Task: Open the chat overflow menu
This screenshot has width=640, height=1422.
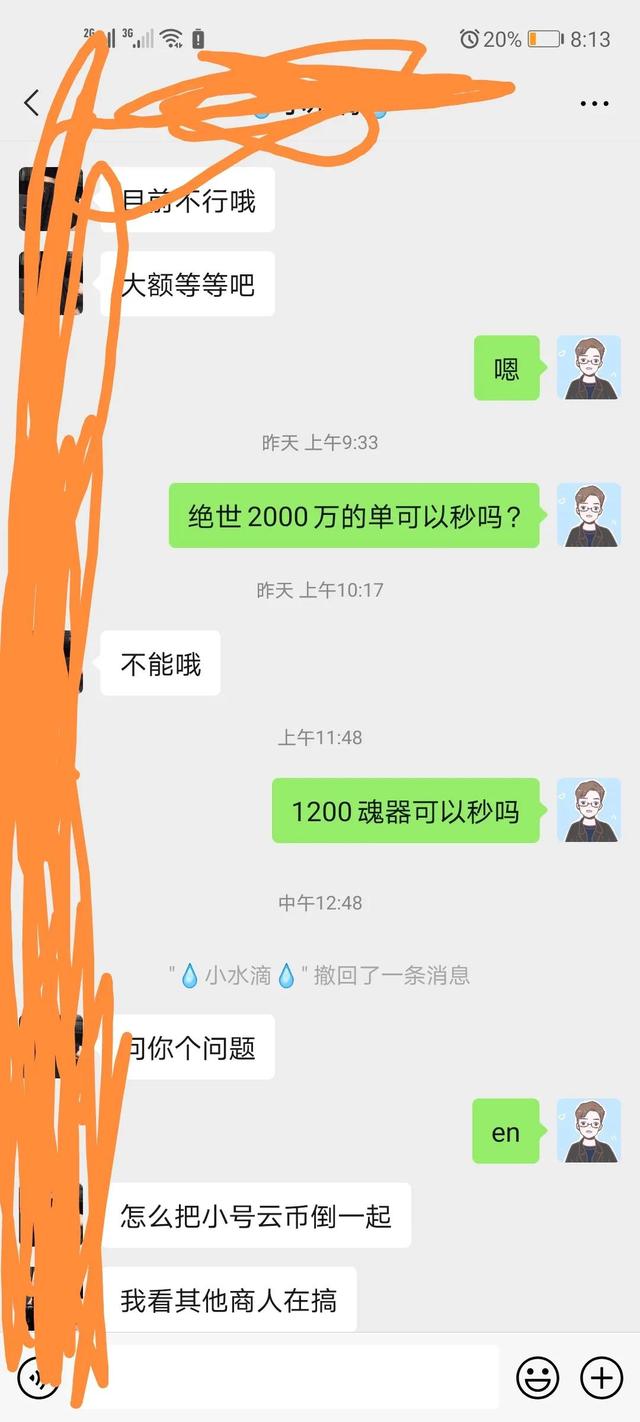Action: coord(594,103)
